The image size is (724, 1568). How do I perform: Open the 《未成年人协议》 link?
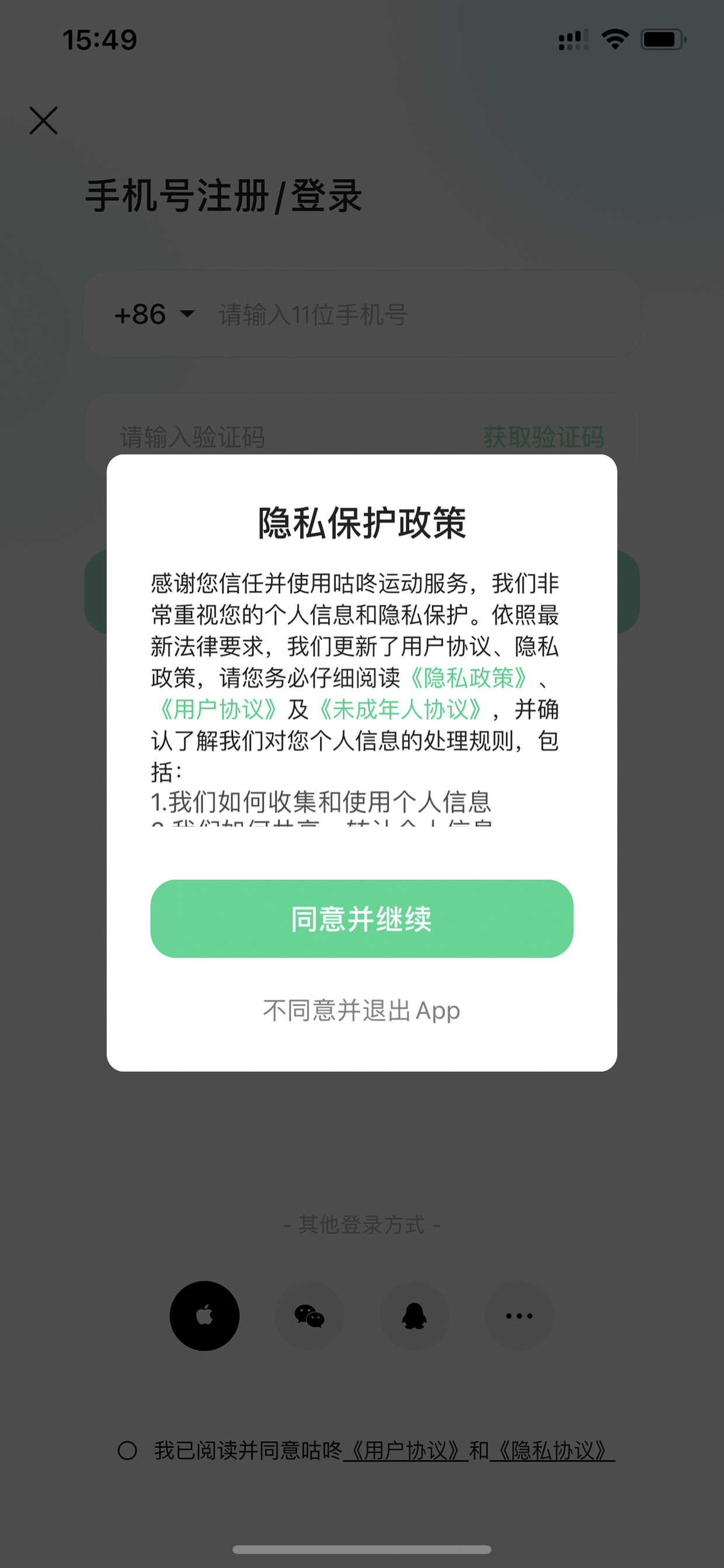point(401,709)
